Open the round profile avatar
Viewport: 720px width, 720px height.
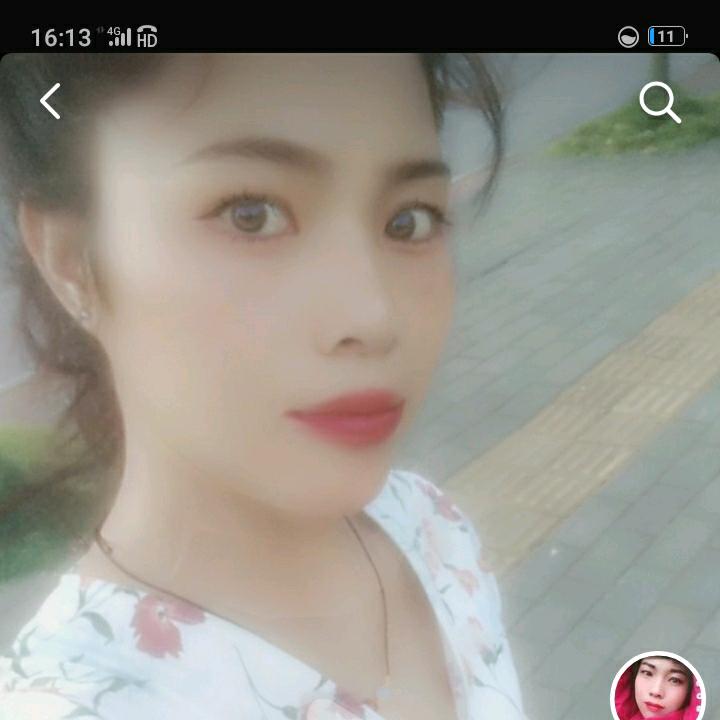pyautogui.click(x=658, y=692)
